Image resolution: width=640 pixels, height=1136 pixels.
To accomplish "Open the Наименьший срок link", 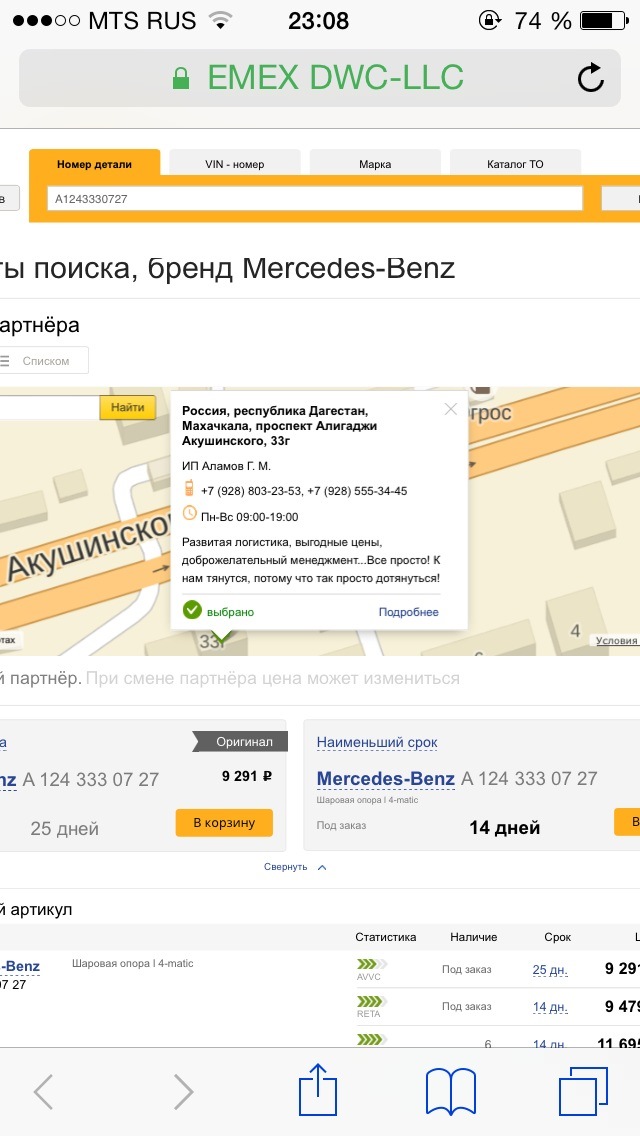I will [377, 742].
